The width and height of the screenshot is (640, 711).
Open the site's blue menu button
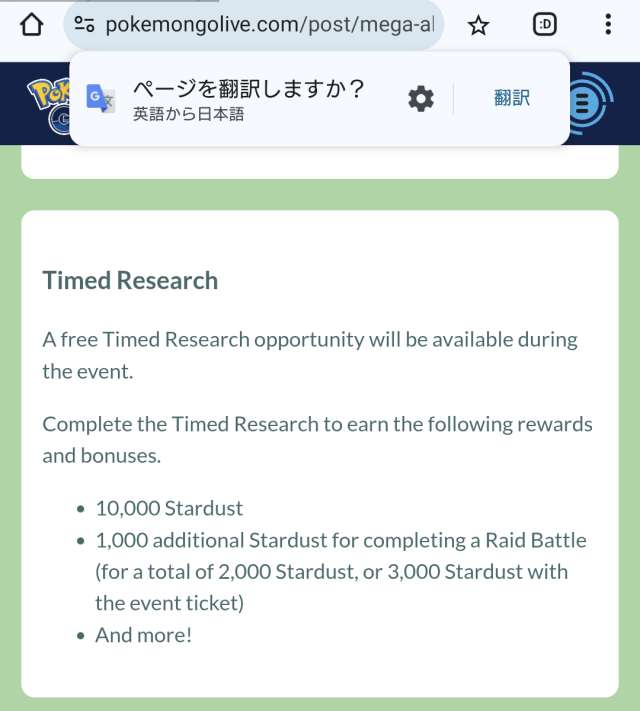pos(590,104)
